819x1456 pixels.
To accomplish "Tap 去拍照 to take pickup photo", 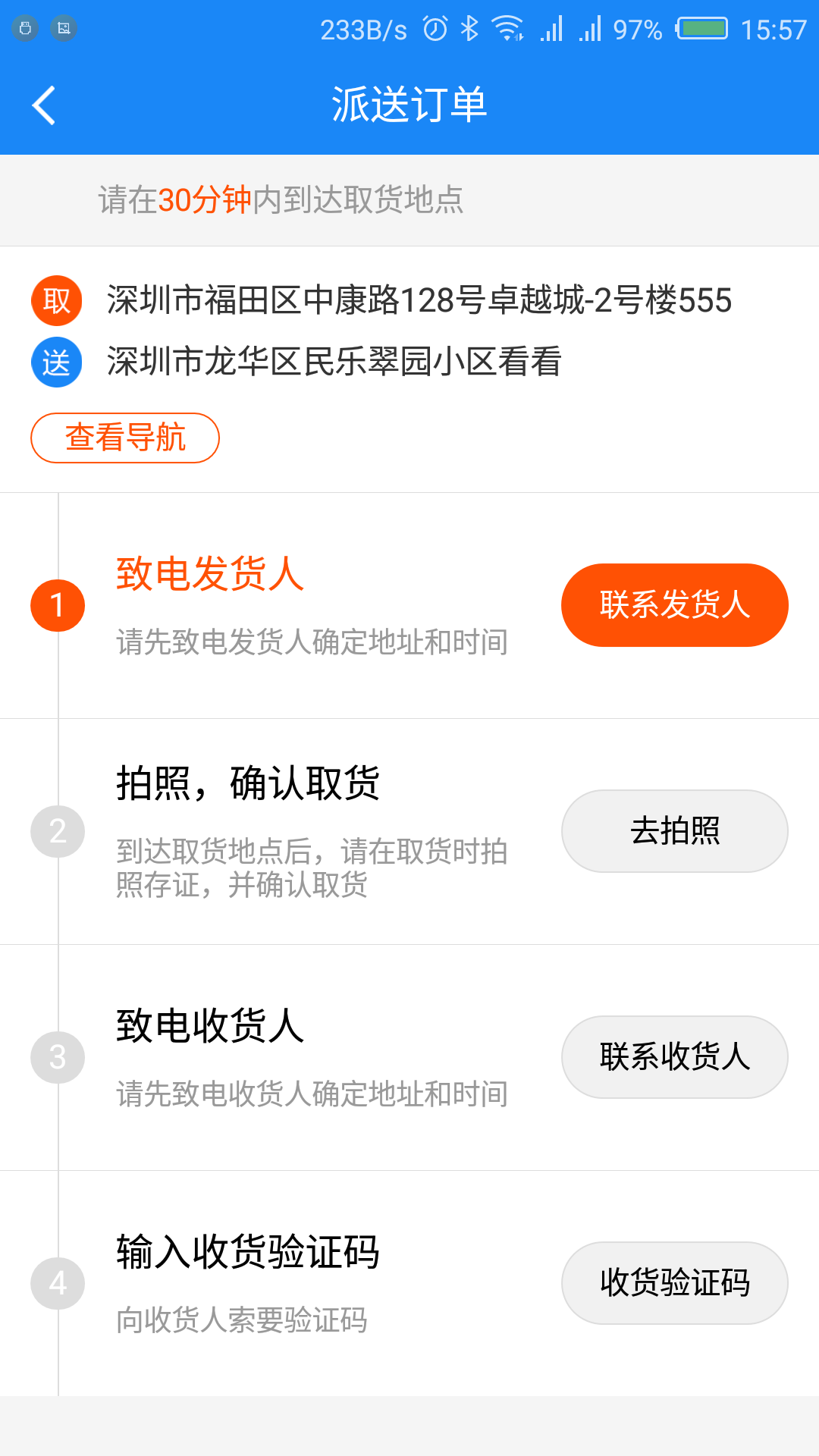I will pos(675,831).
